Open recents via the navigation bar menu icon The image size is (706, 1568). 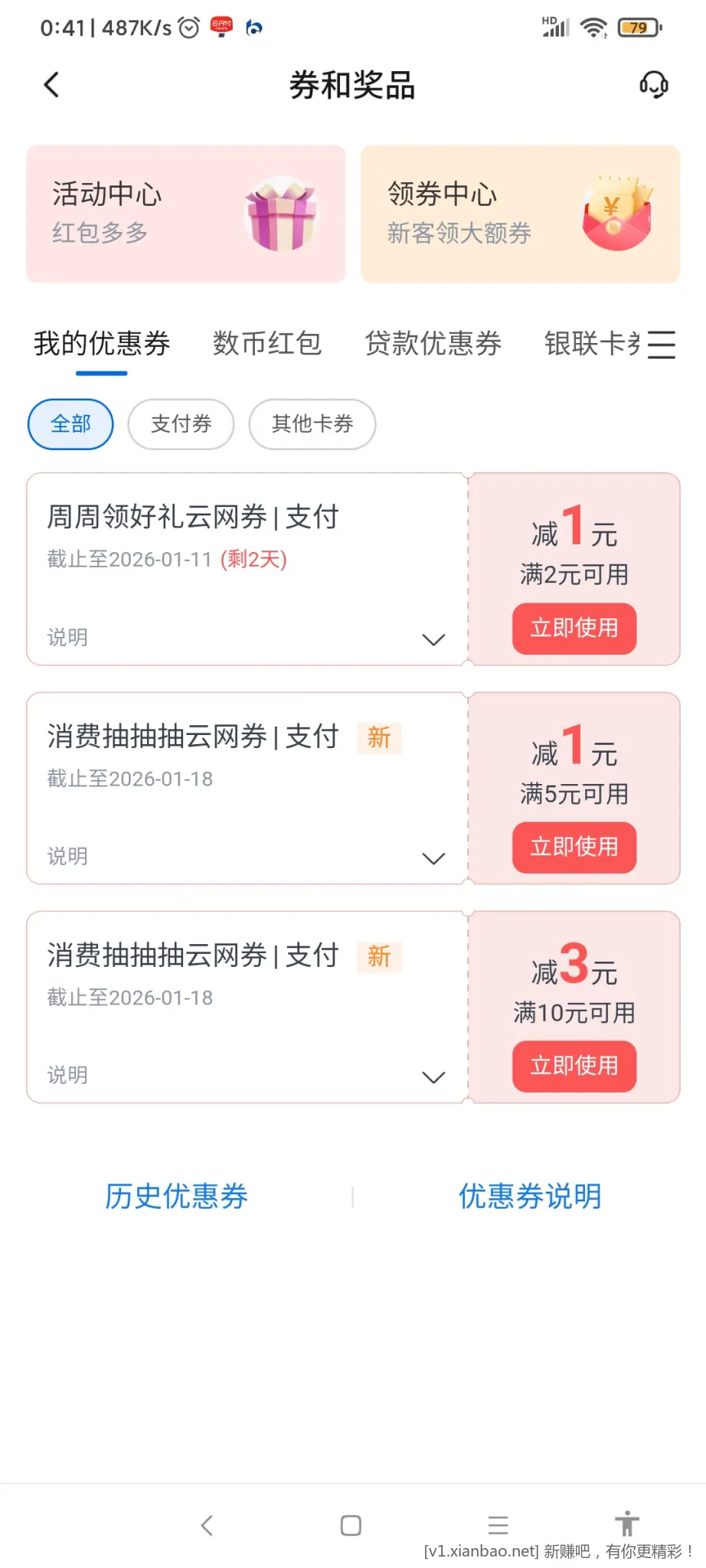498,1525
